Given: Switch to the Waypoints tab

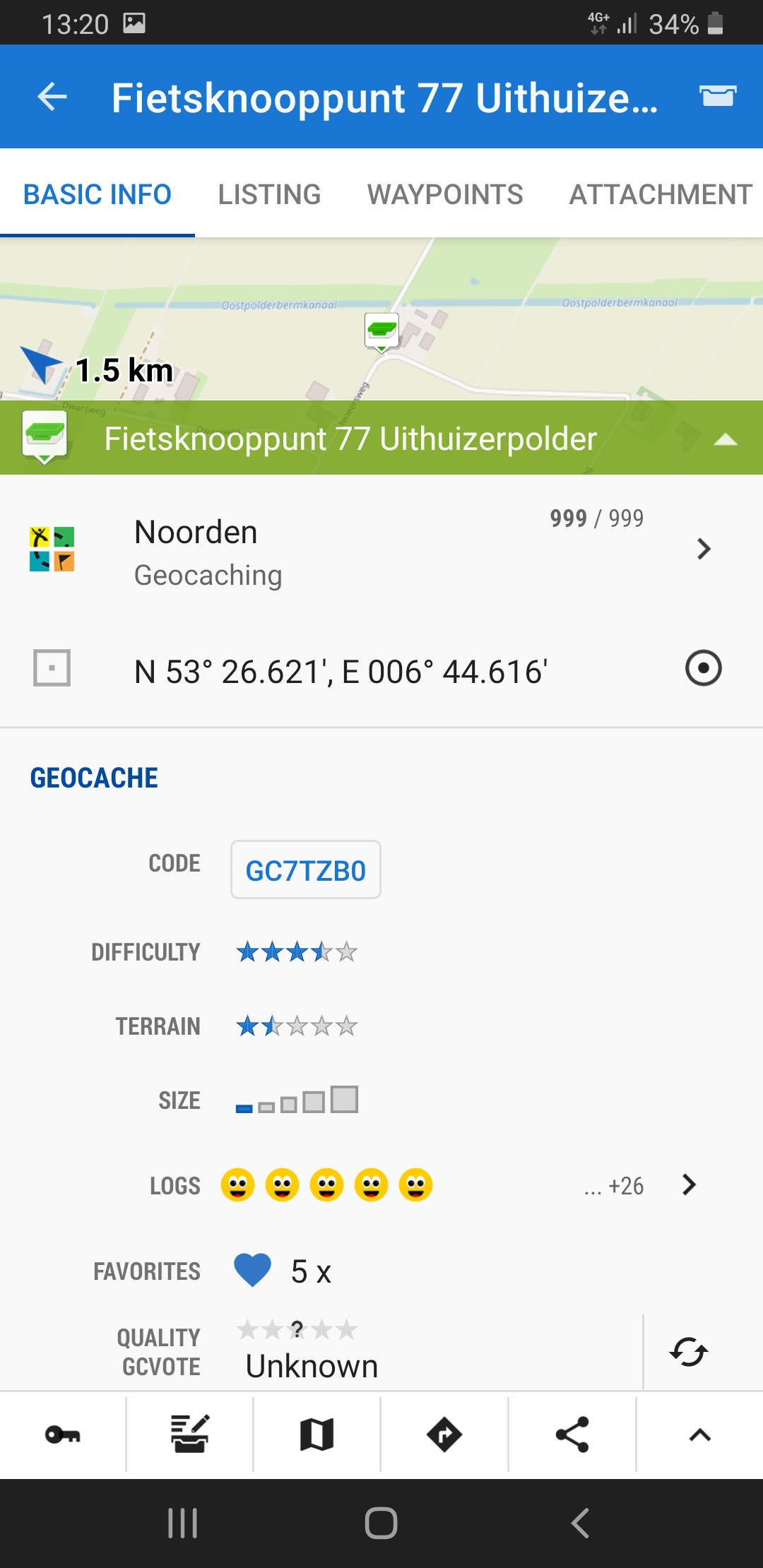Looking at the screenshot, I should [445, 194].
